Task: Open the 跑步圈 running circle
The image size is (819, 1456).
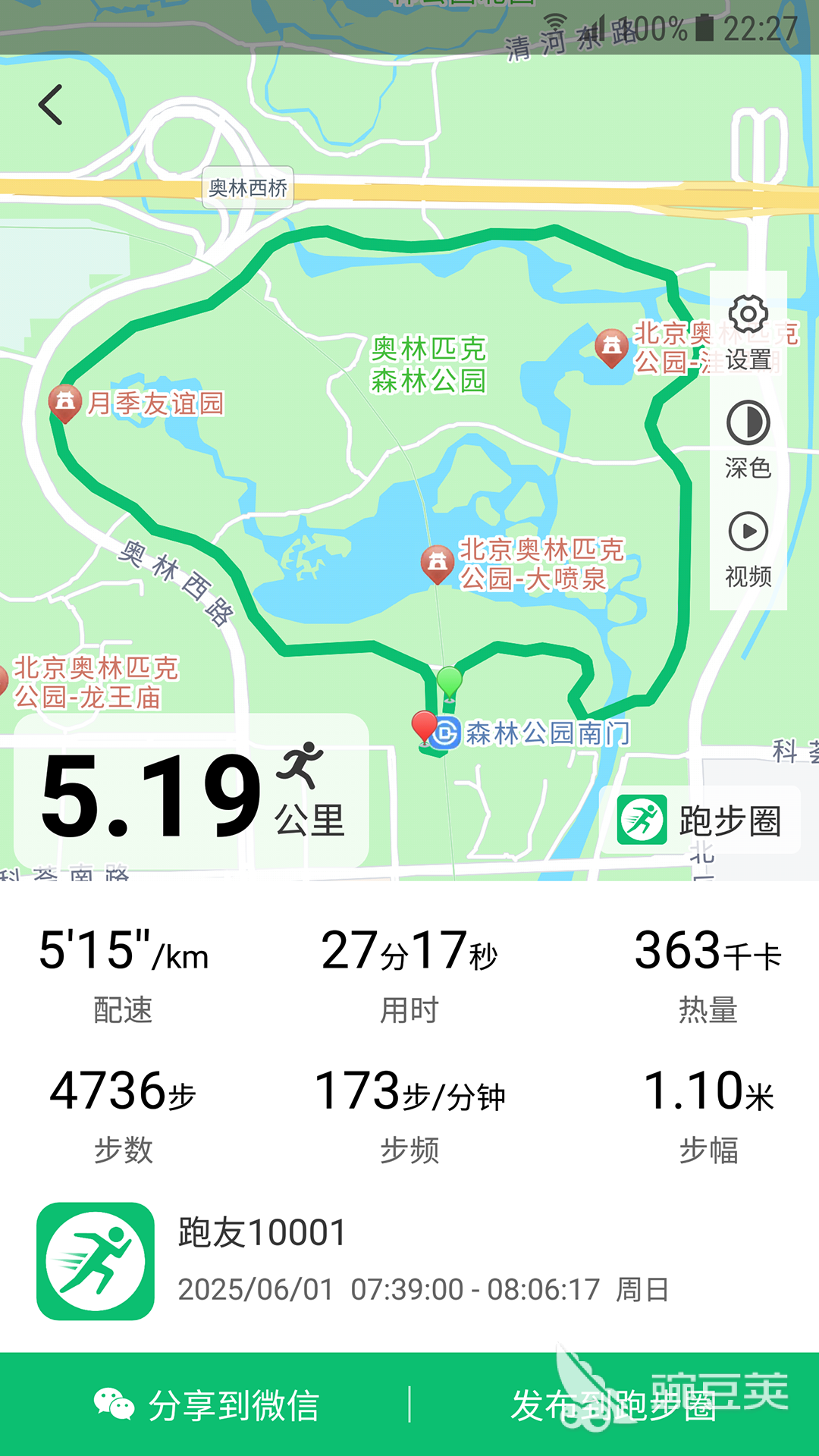Action: [700, 820]
